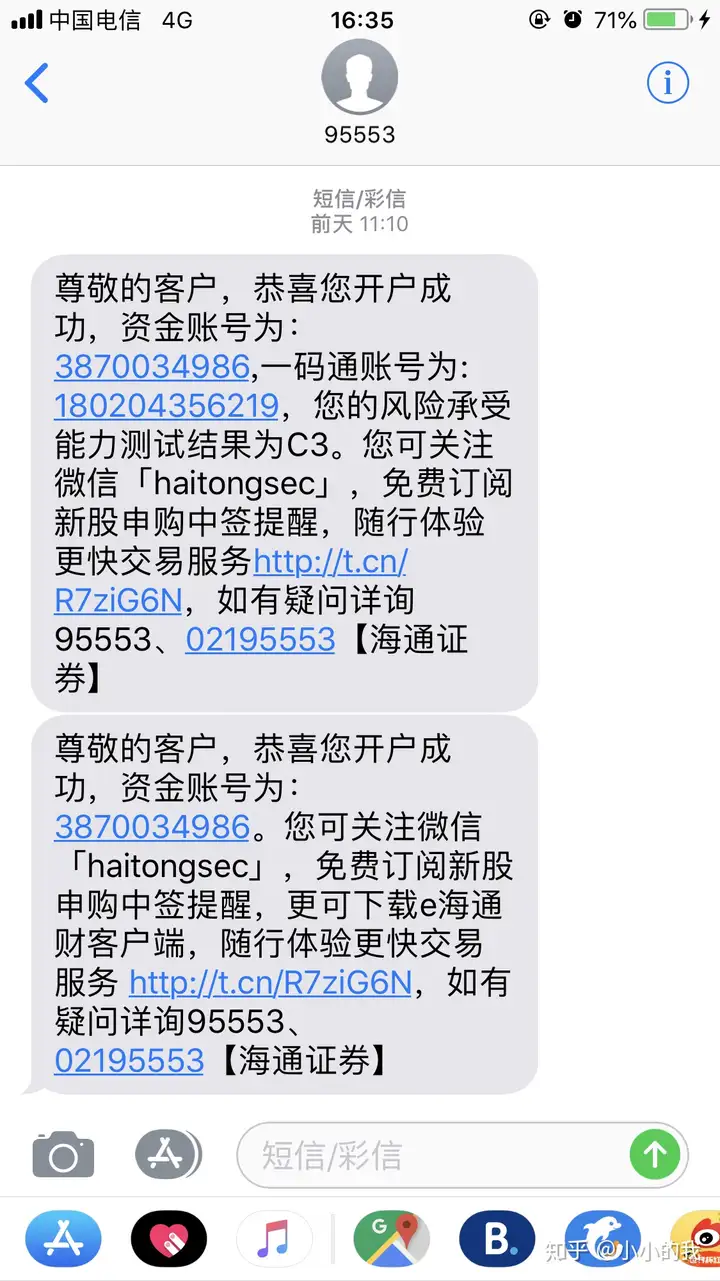
Task: Open the info details icon
Action: tap(668, 83)
